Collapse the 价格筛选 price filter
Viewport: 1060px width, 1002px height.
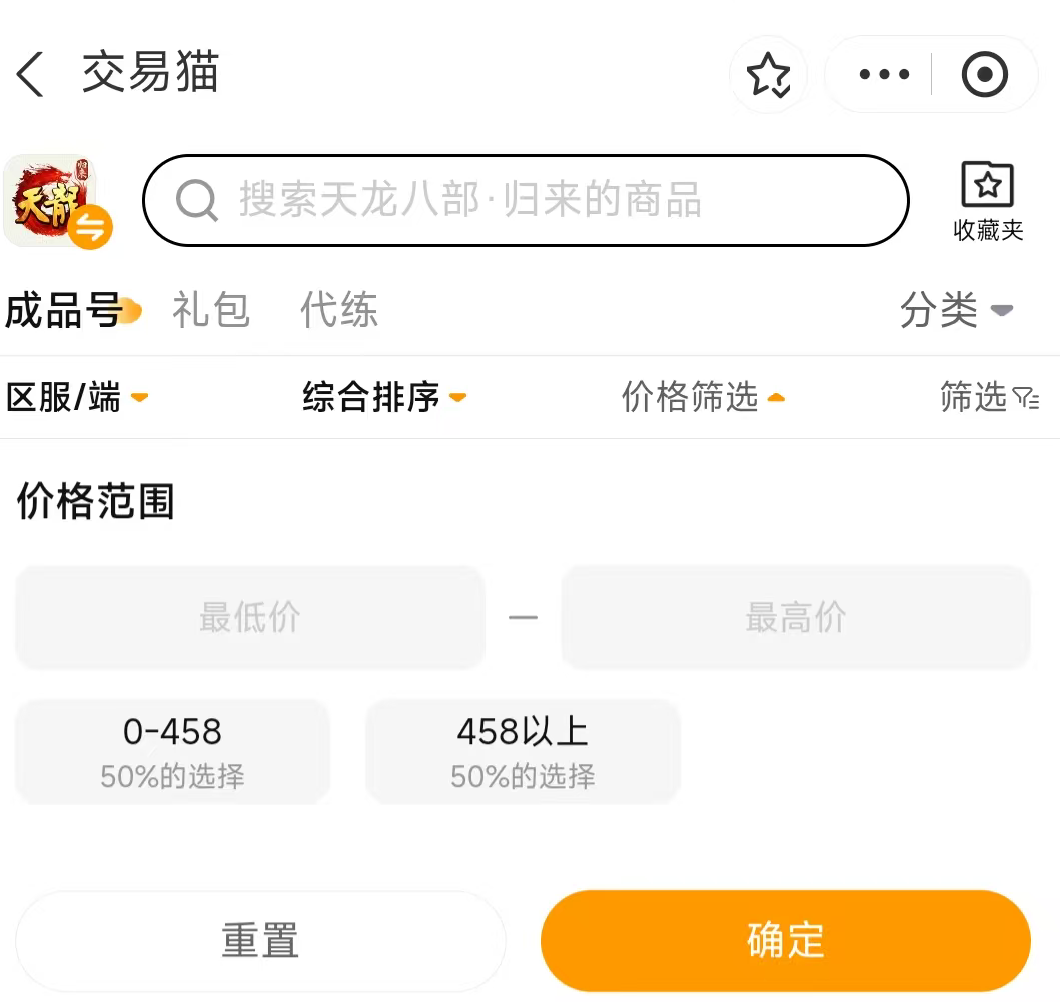click(x=703, y=397)
